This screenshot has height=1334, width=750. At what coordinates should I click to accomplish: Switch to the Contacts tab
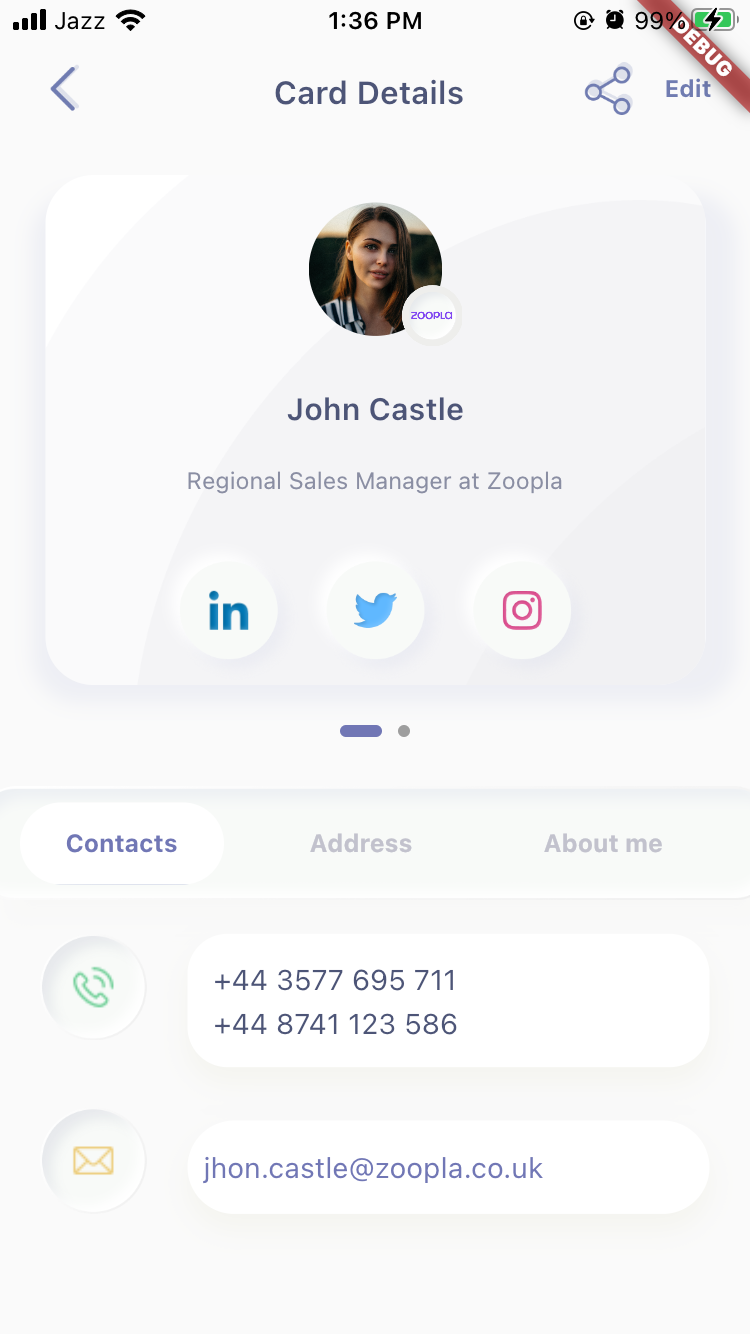click(x=122, y=843)
